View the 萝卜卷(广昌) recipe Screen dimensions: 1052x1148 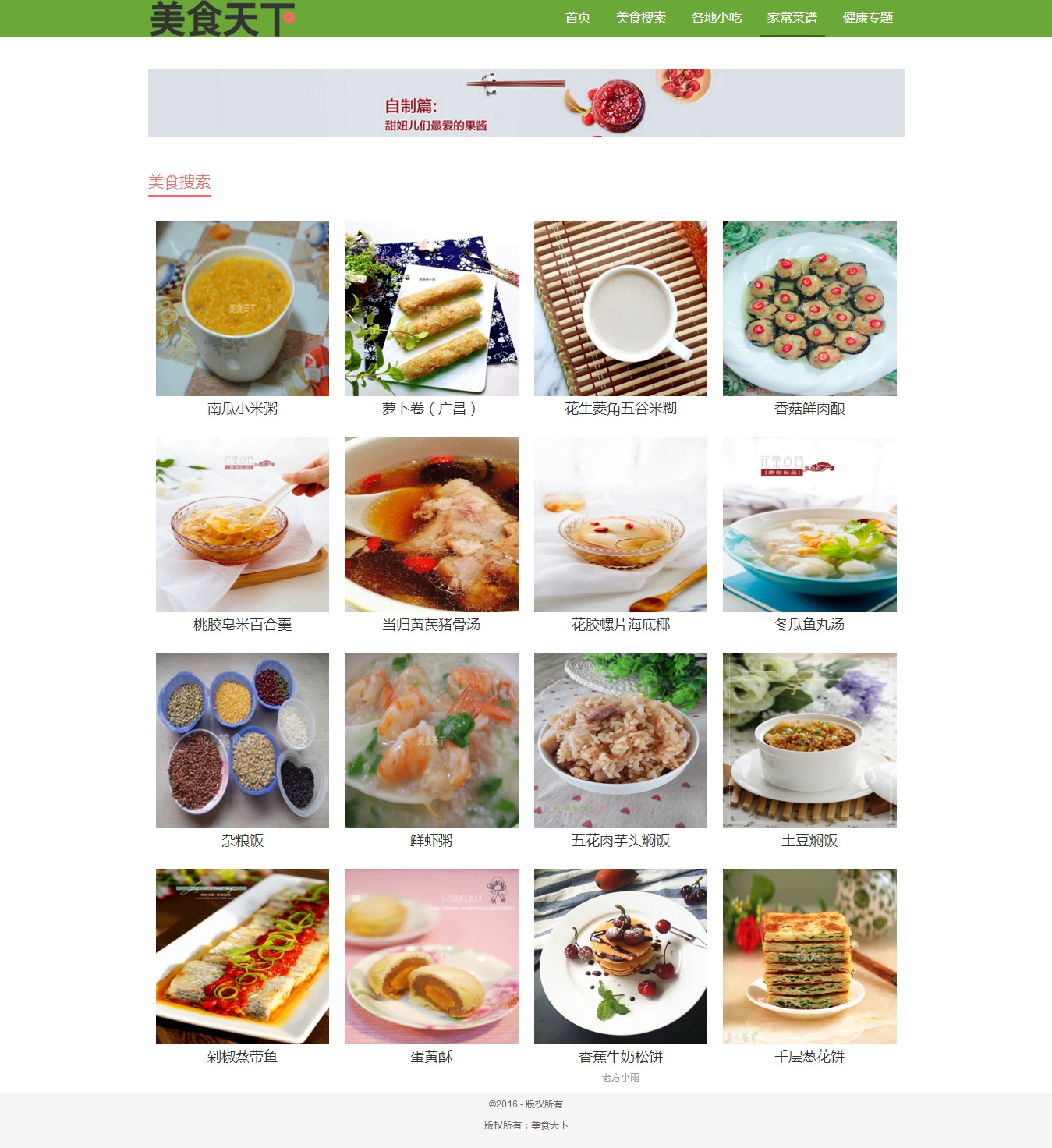[x=431, y=309]
